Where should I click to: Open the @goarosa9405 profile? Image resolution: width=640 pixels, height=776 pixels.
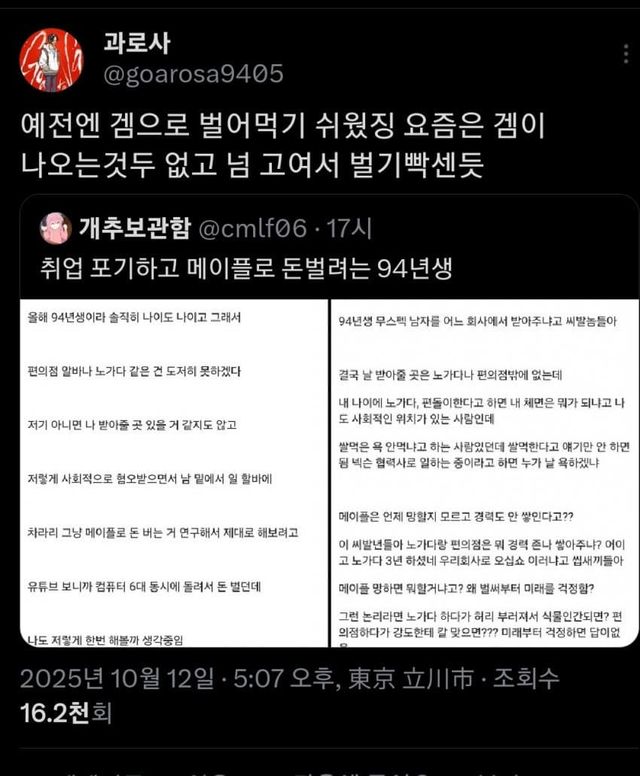[x=193, y=74]
